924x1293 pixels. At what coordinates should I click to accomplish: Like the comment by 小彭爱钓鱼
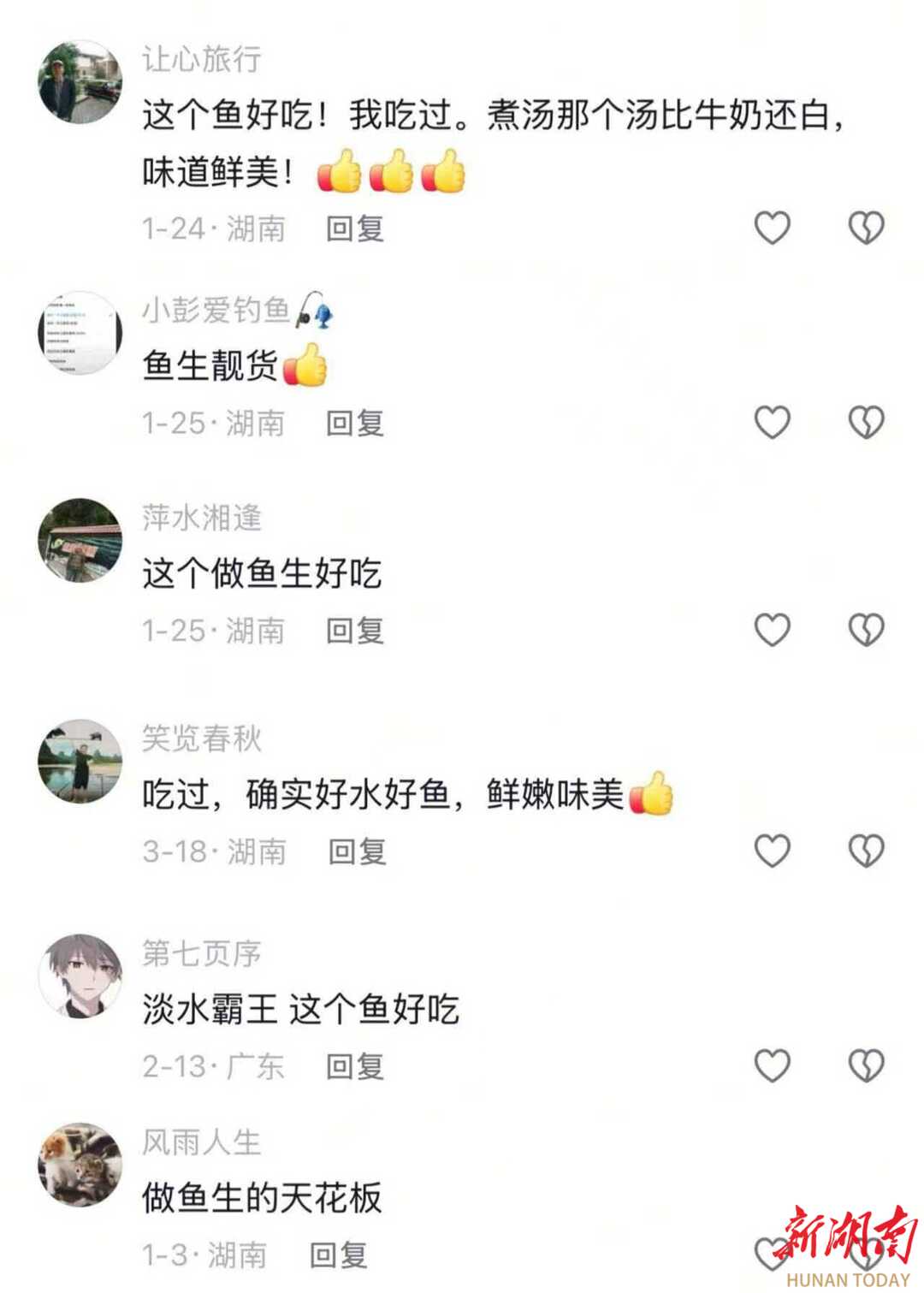coord(772,422)
